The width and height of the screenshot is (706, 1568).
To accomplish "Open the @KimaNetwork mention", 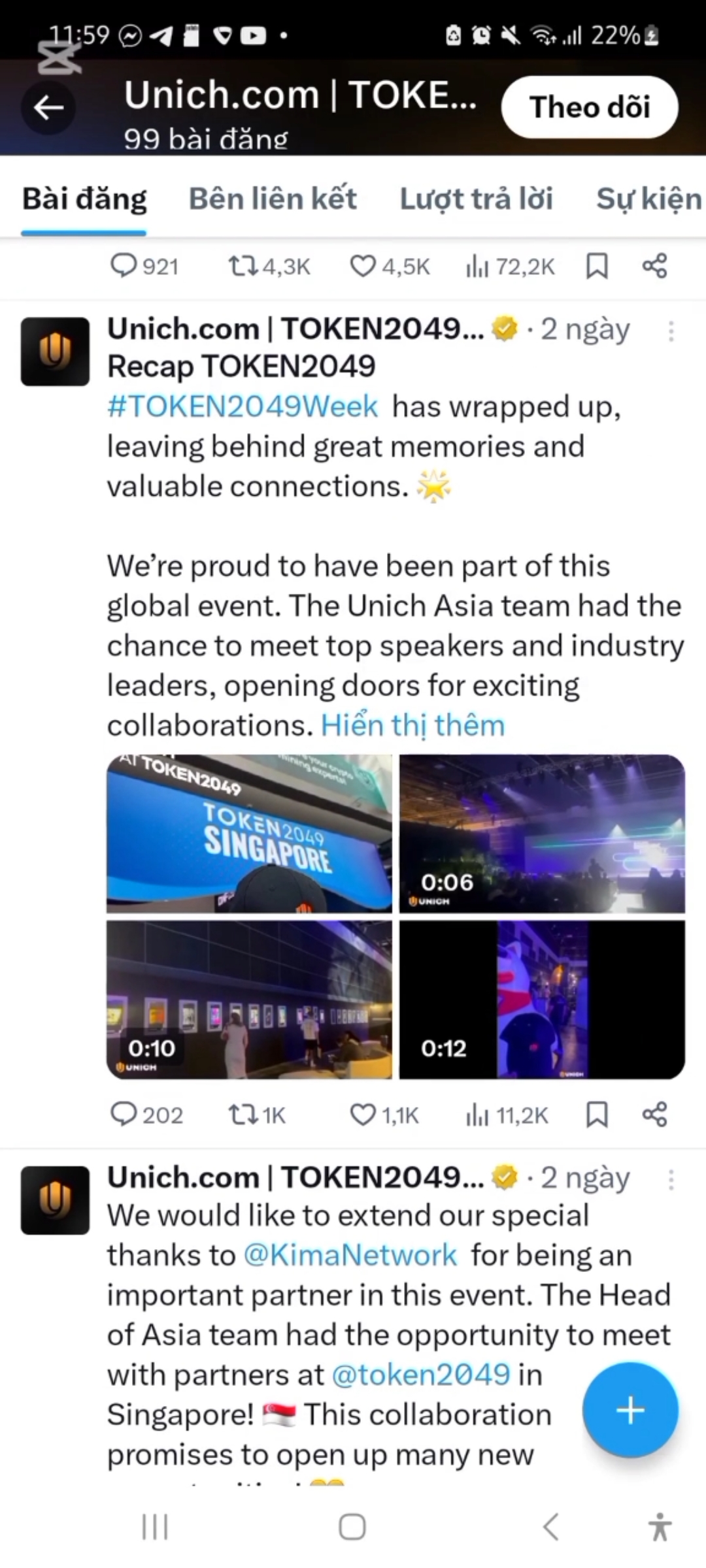I will pyautogui.click(x=350, y=1255).
